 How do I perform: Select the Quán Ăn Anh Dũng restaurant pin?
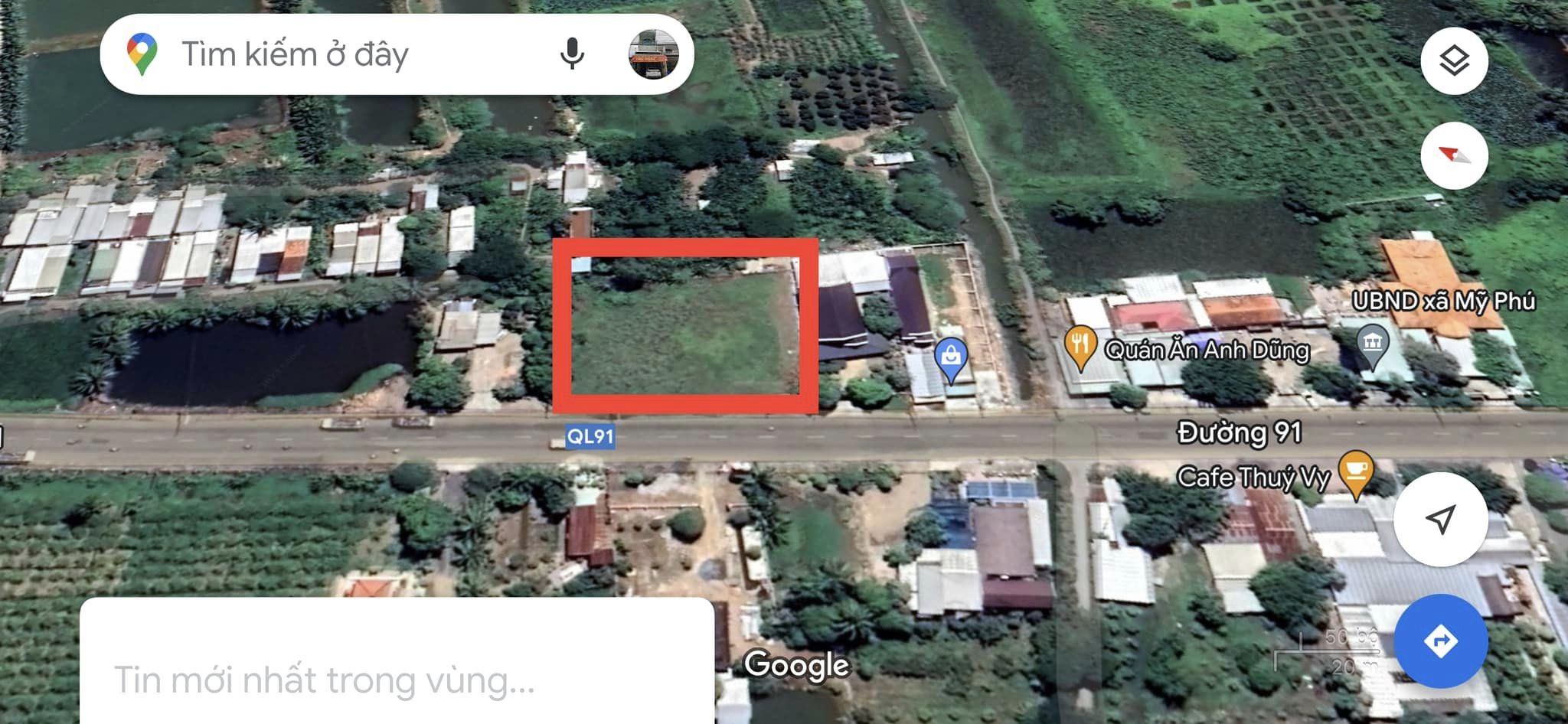pos(1080,347)
